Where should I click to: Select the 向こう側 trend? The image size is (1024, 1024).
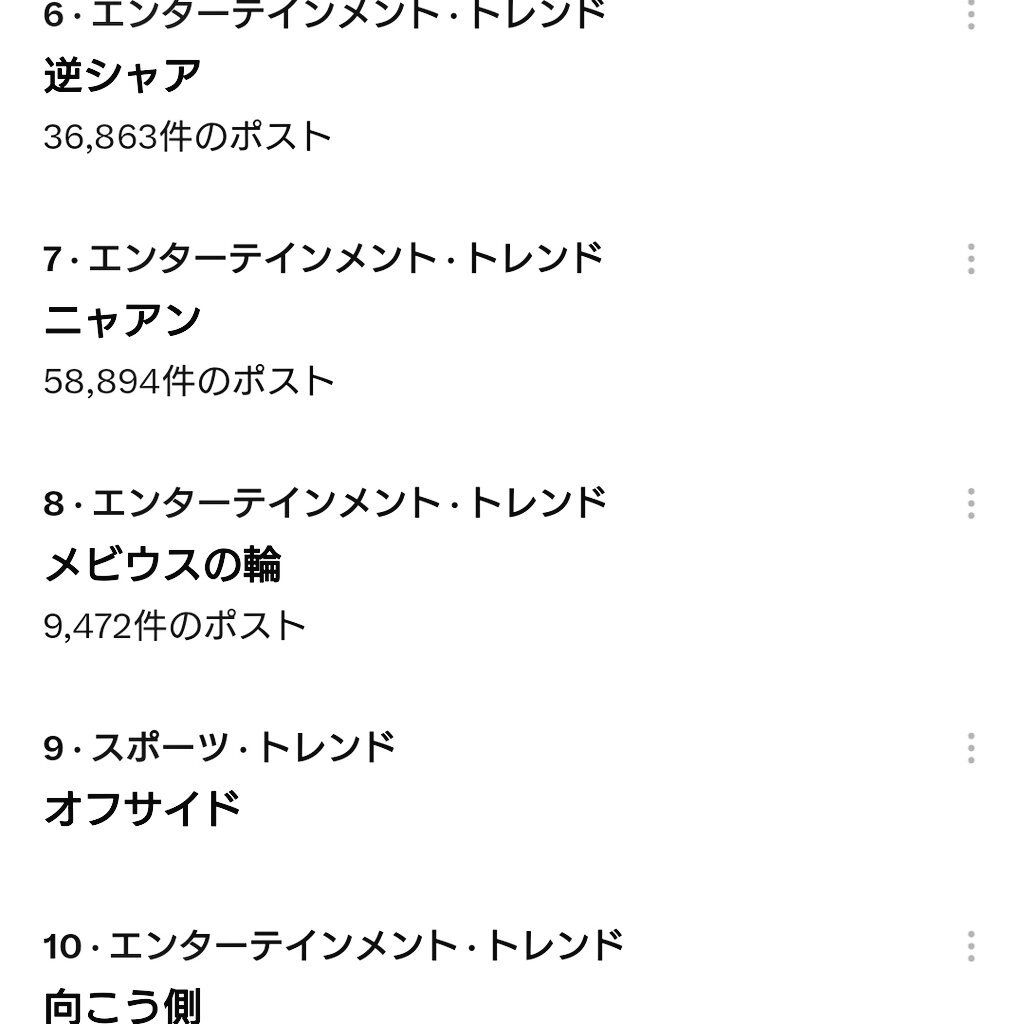coord(122,1004)
